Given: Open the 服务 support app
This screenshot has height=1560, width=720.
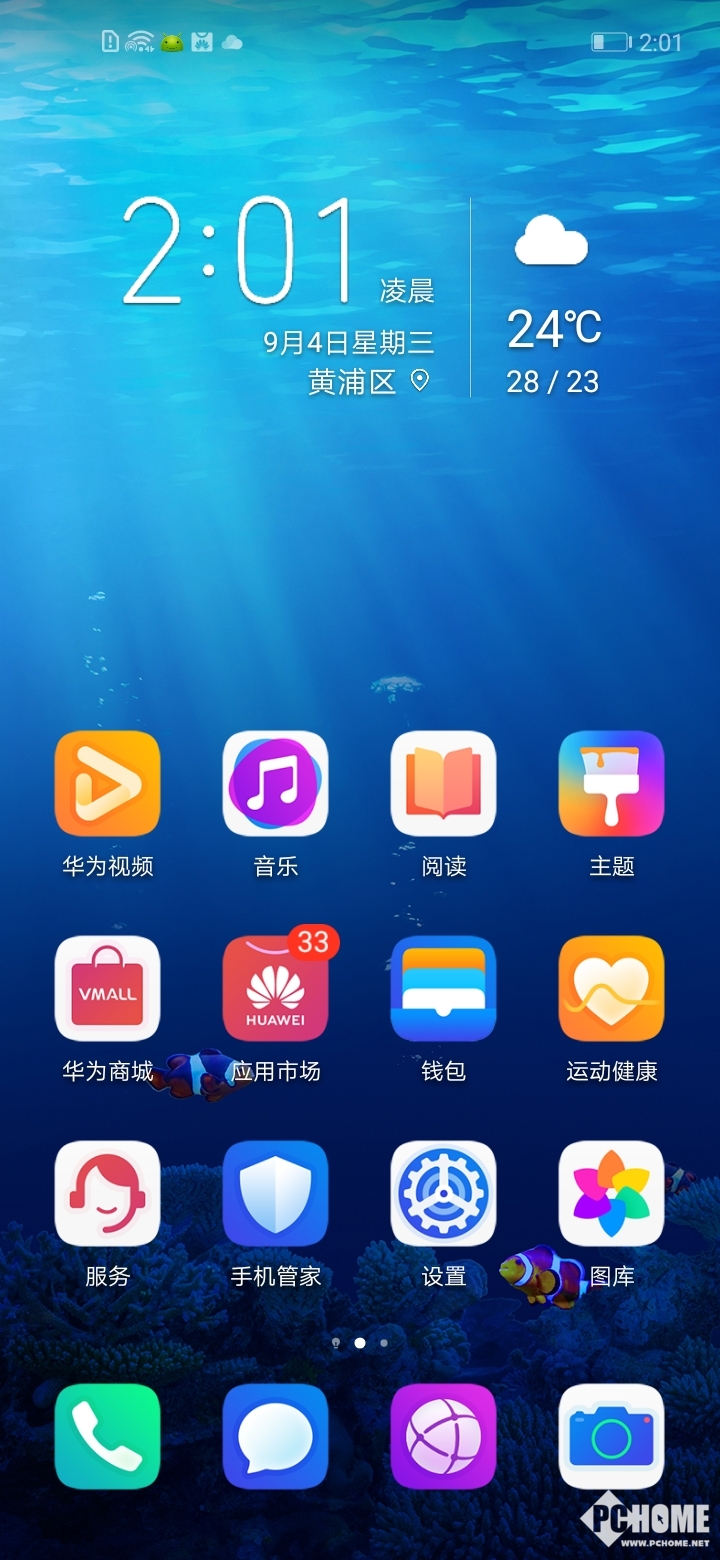Looking at the screenshot, I should [x=107, y=1193].
